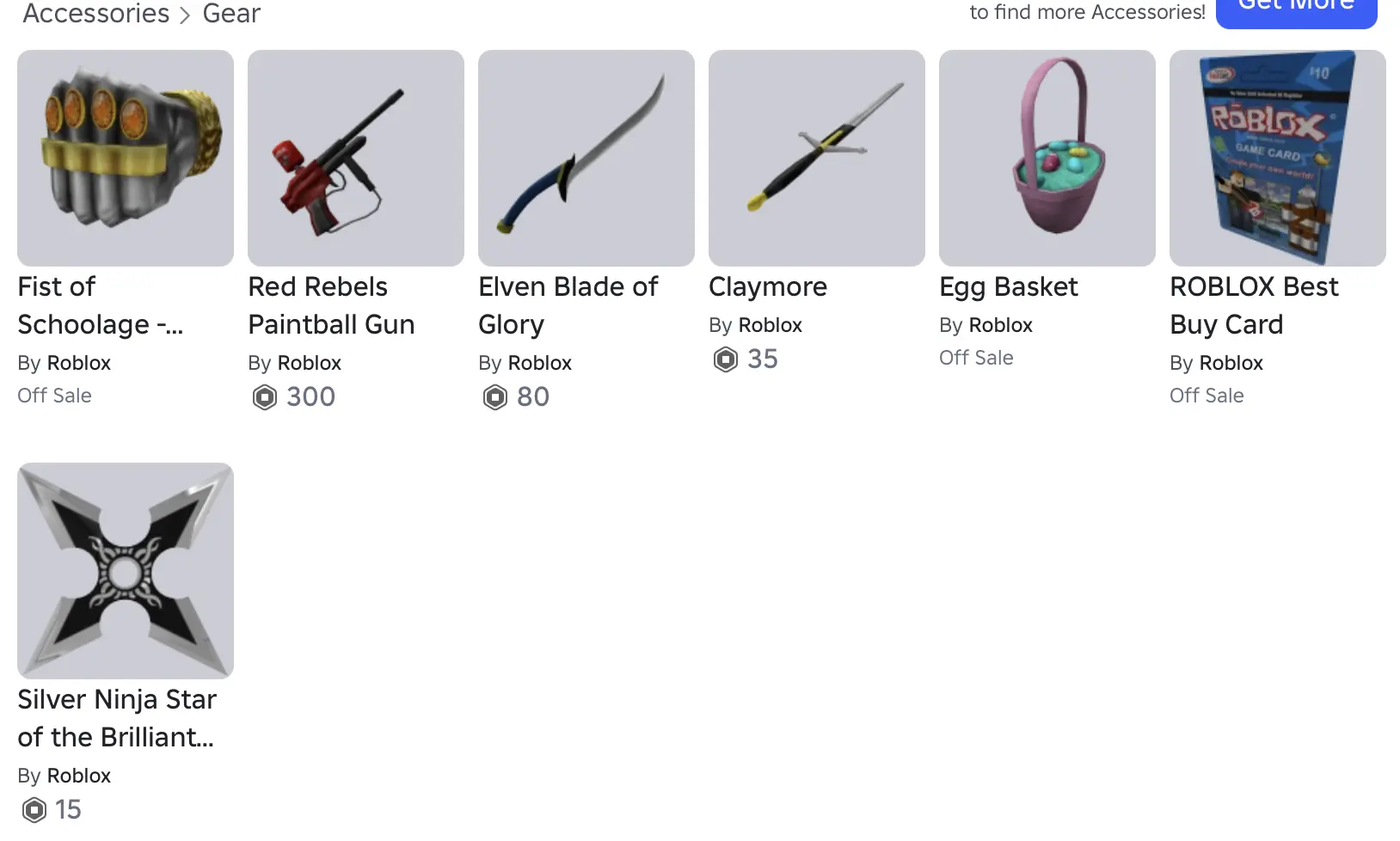Open the Egg Basket item
The height and width of the screenshot is (841, 1400).
pos(1047,158)
